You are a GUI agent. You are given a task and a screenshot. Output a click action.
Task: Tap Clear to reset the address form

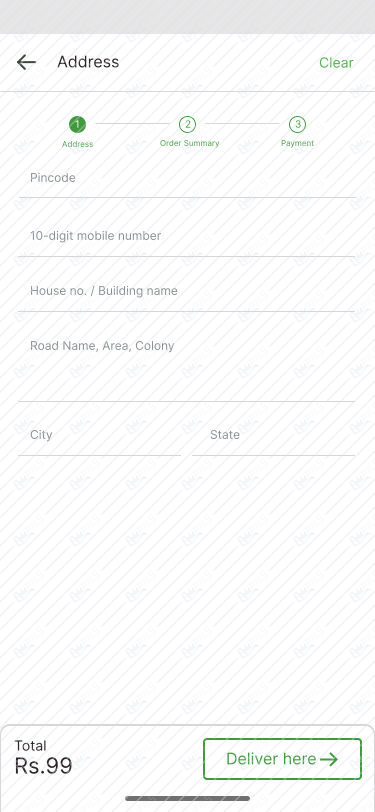pyautogui.click(x=336, y=63)
